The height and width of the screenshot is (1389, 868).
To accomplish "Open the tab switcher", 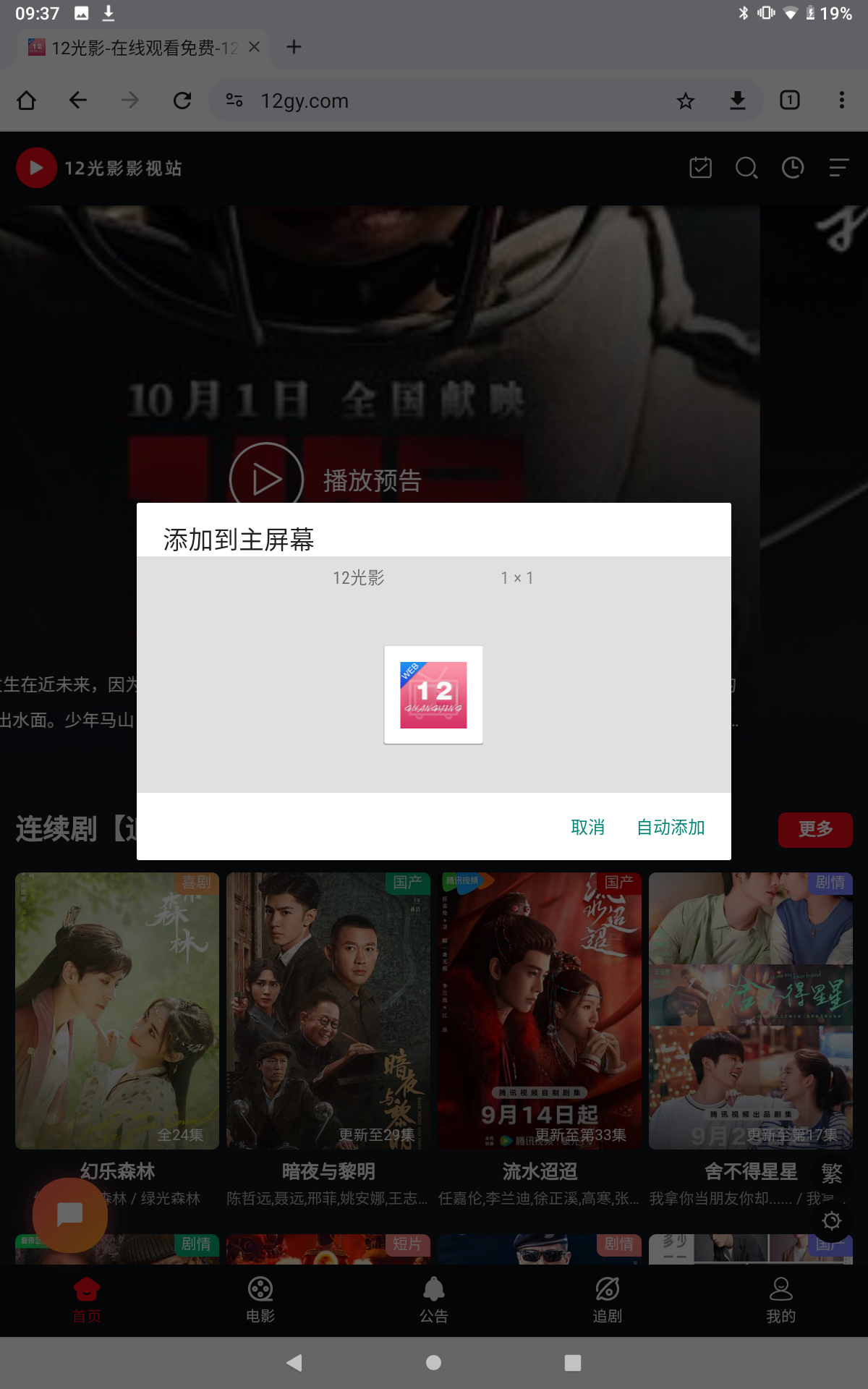I will [789, 101].
